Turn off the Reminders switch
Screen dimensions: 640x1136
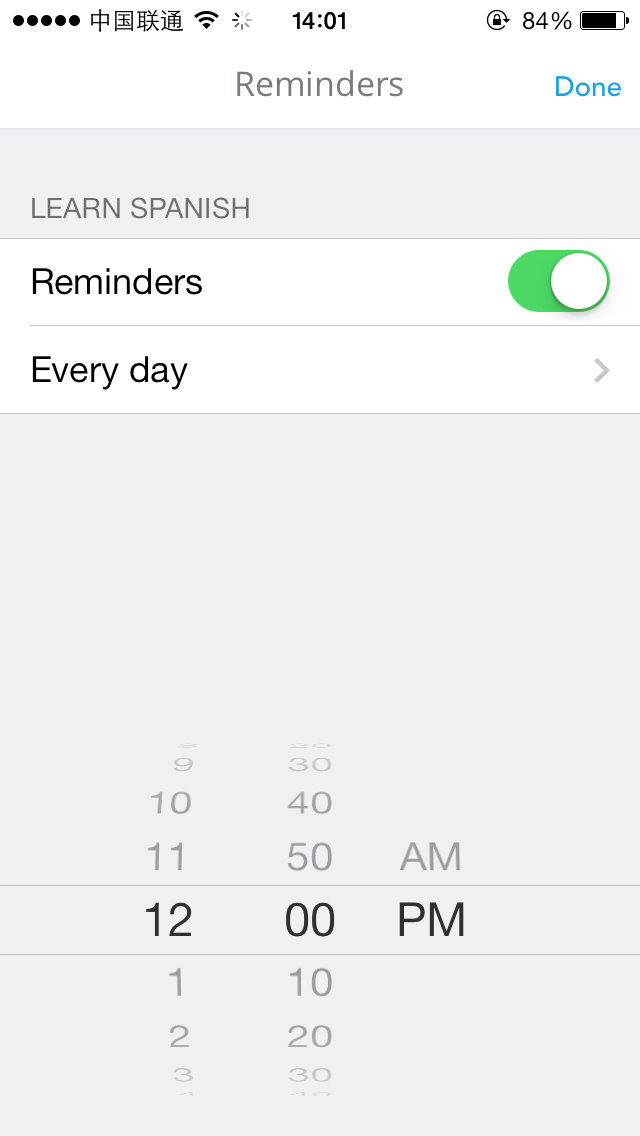point(559,282)
